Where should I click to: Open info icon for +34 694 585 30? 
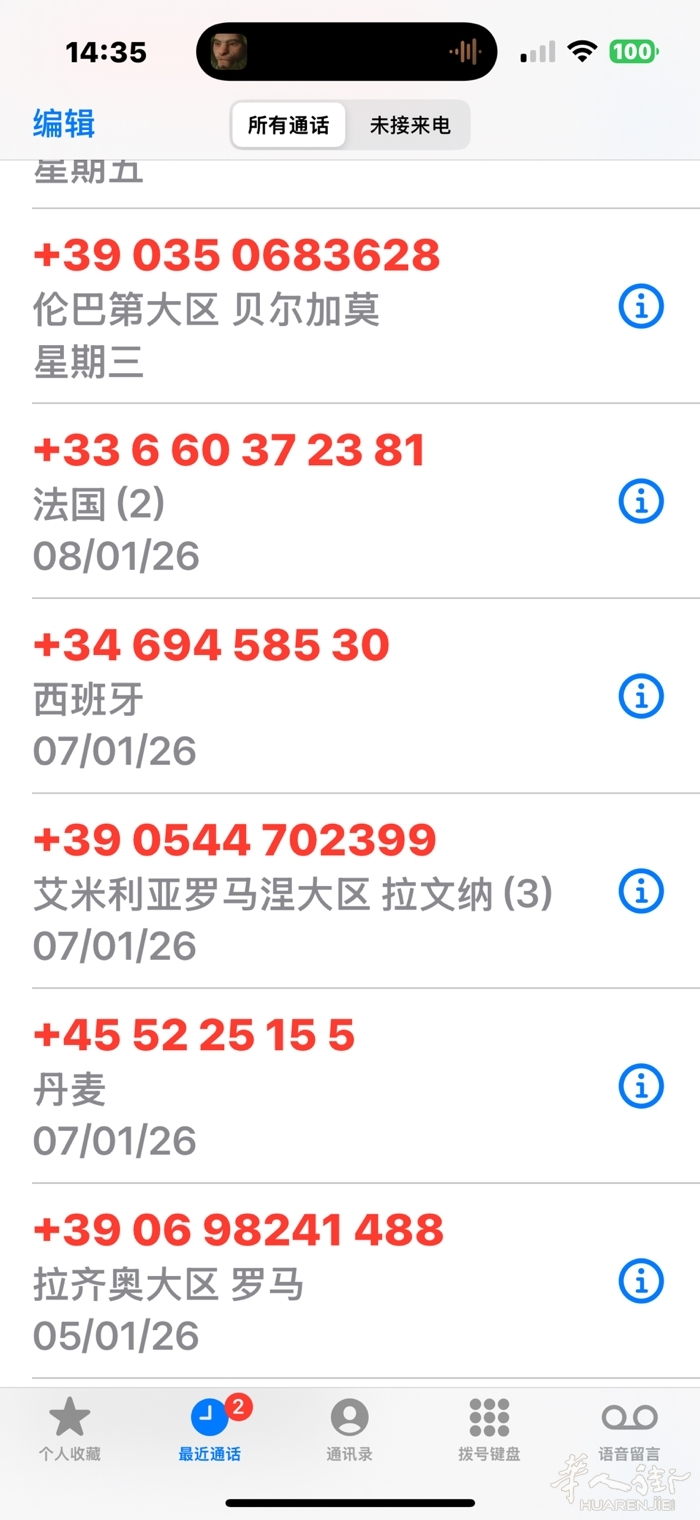coord(641,696)
